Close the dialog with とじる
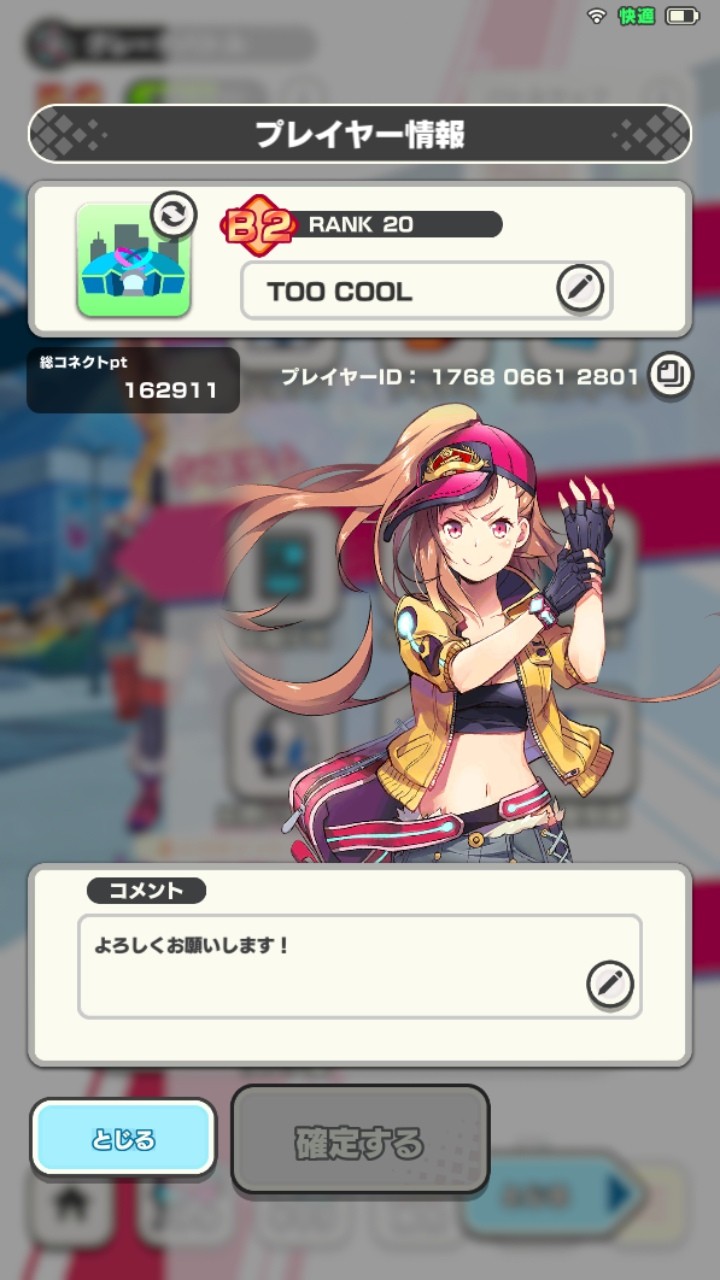Image resolution: width=720 pixels, height=1280 pixels. pos(124,1139)
